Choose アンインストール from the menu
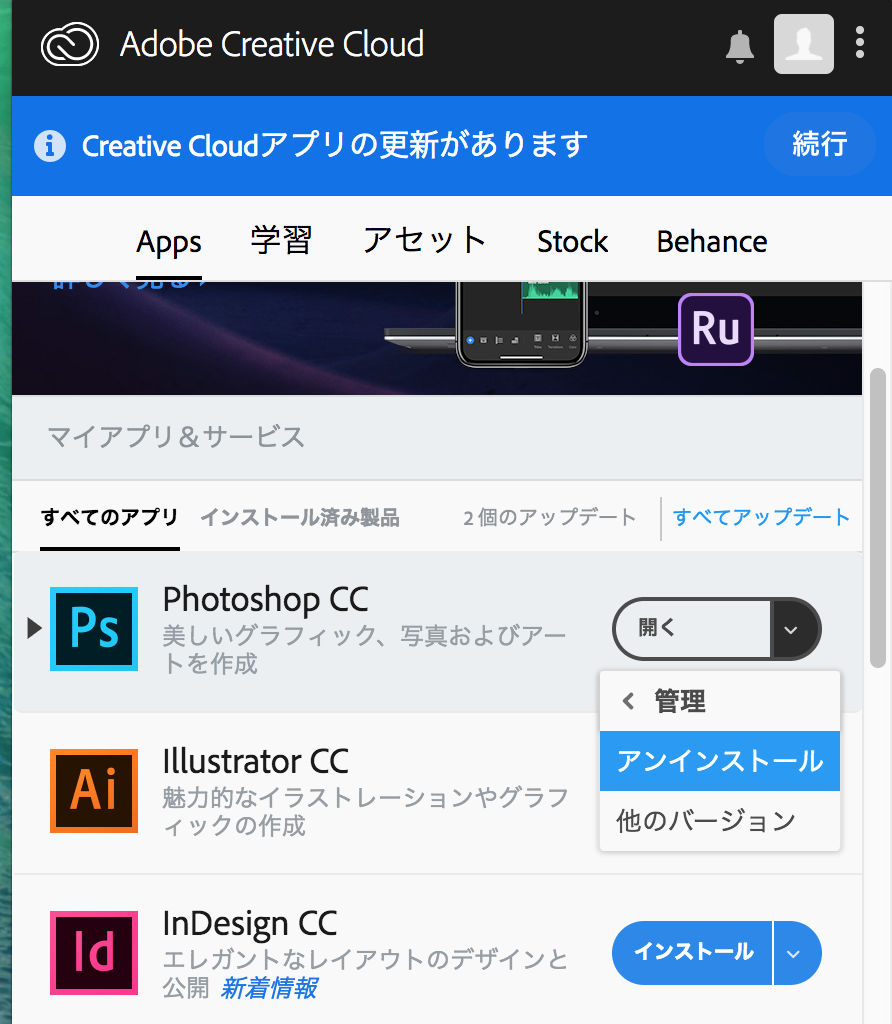 point(719,761)
